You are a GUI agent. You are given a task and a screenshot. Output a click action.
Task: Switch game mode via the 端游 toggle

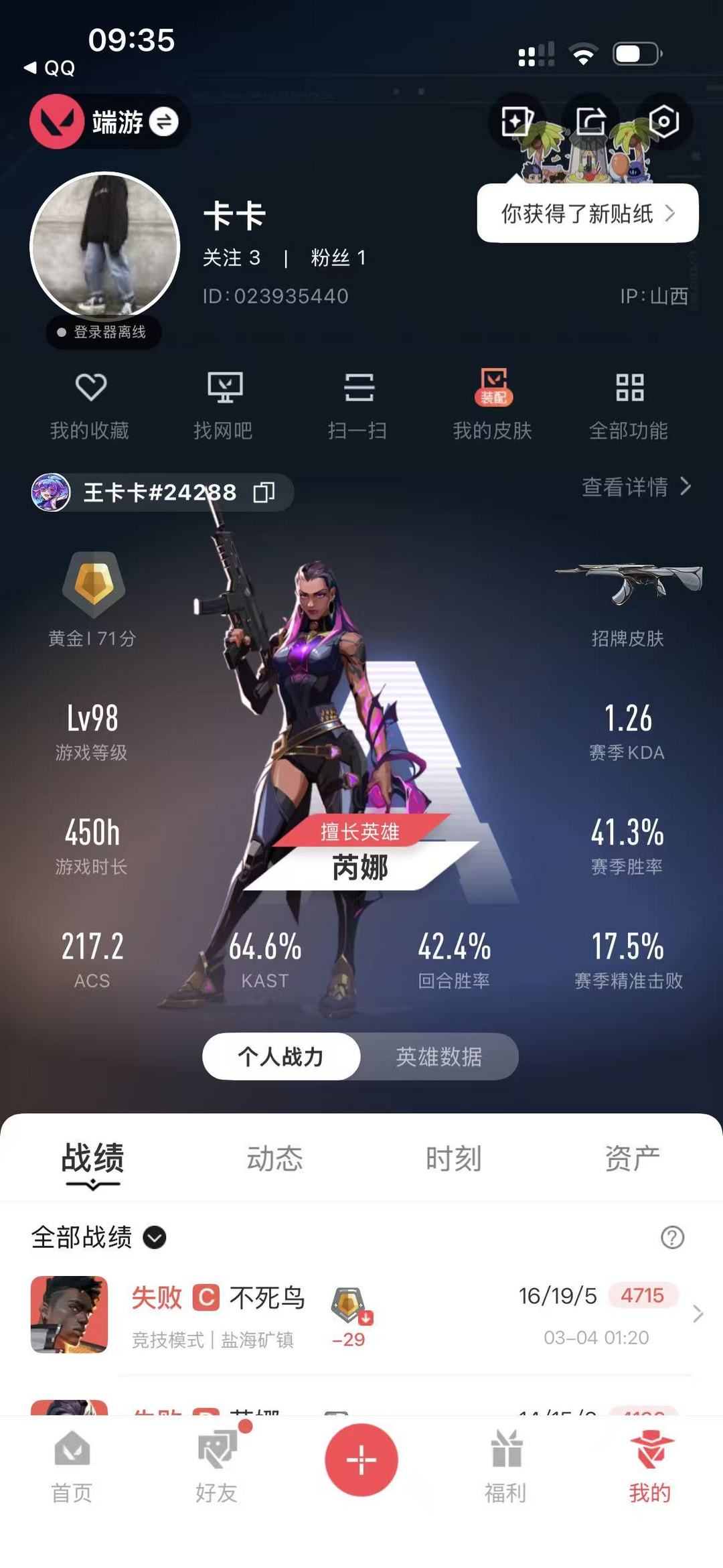coord(163,122)
